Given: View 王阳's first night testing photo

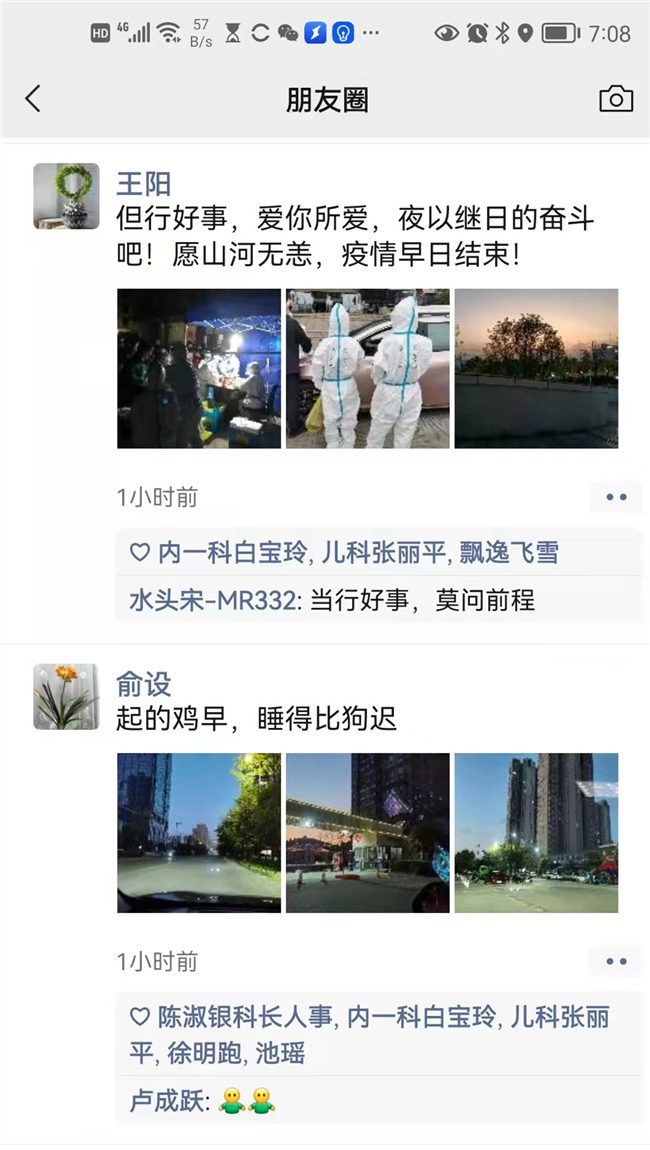Looking at the screenshot, I should pyautogui.click(x=199, y=368).
